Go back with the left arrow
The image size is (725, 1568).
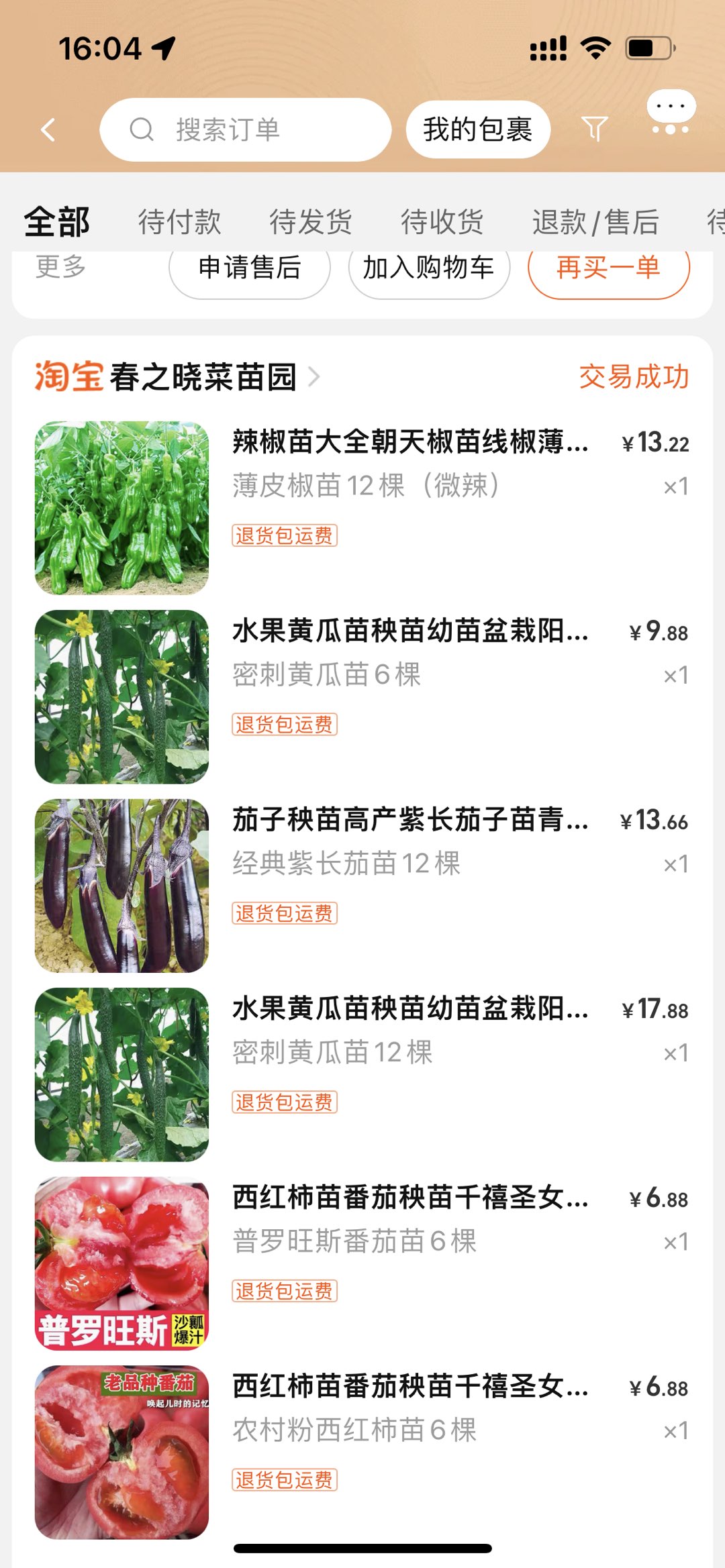48,129
